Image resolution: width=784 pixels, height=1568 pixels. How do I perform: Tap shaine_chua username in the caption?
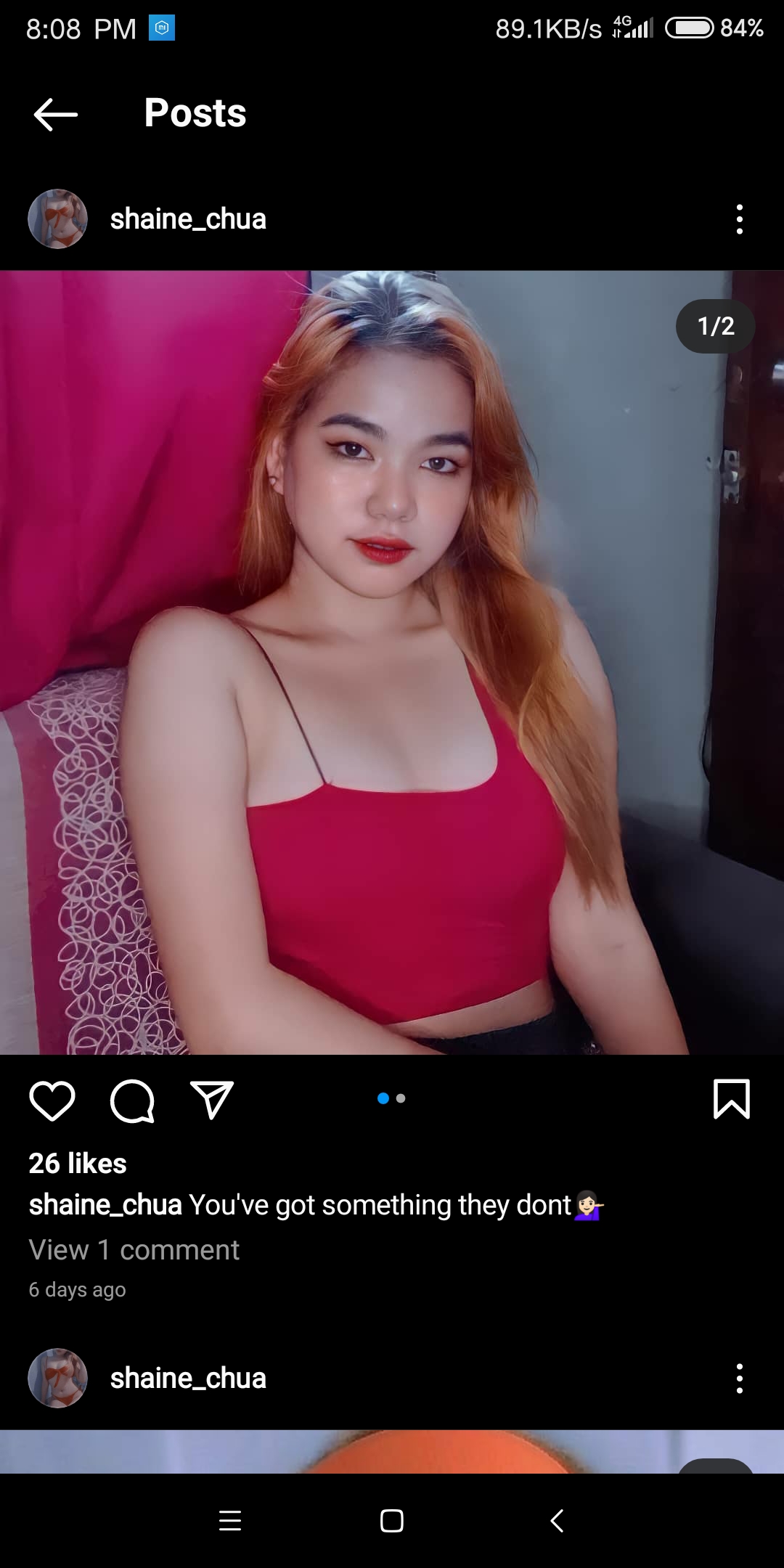pos(105,1205)
